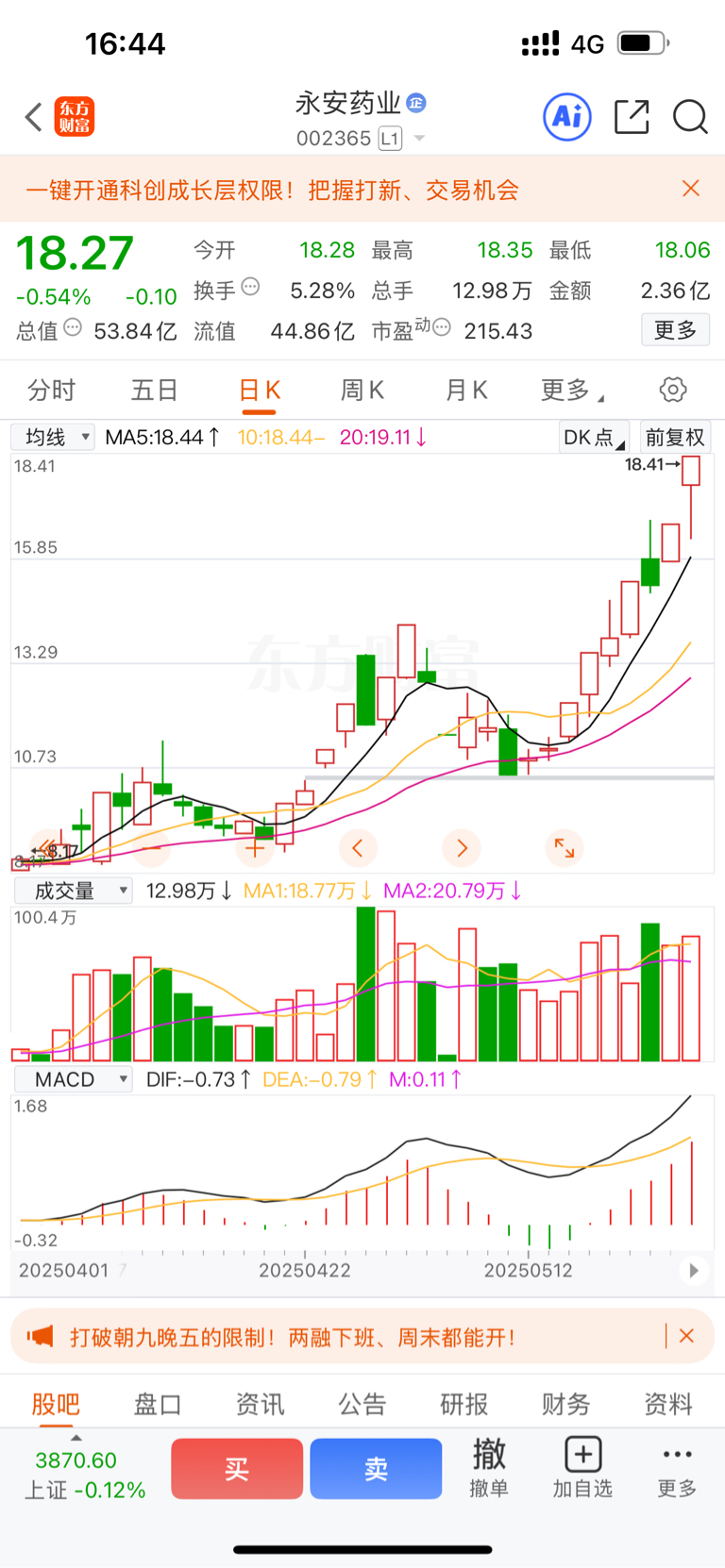Open the search magnifier
Viewport: 725px width, 1568px height.
pyautogui.click(x=690, y=117)
